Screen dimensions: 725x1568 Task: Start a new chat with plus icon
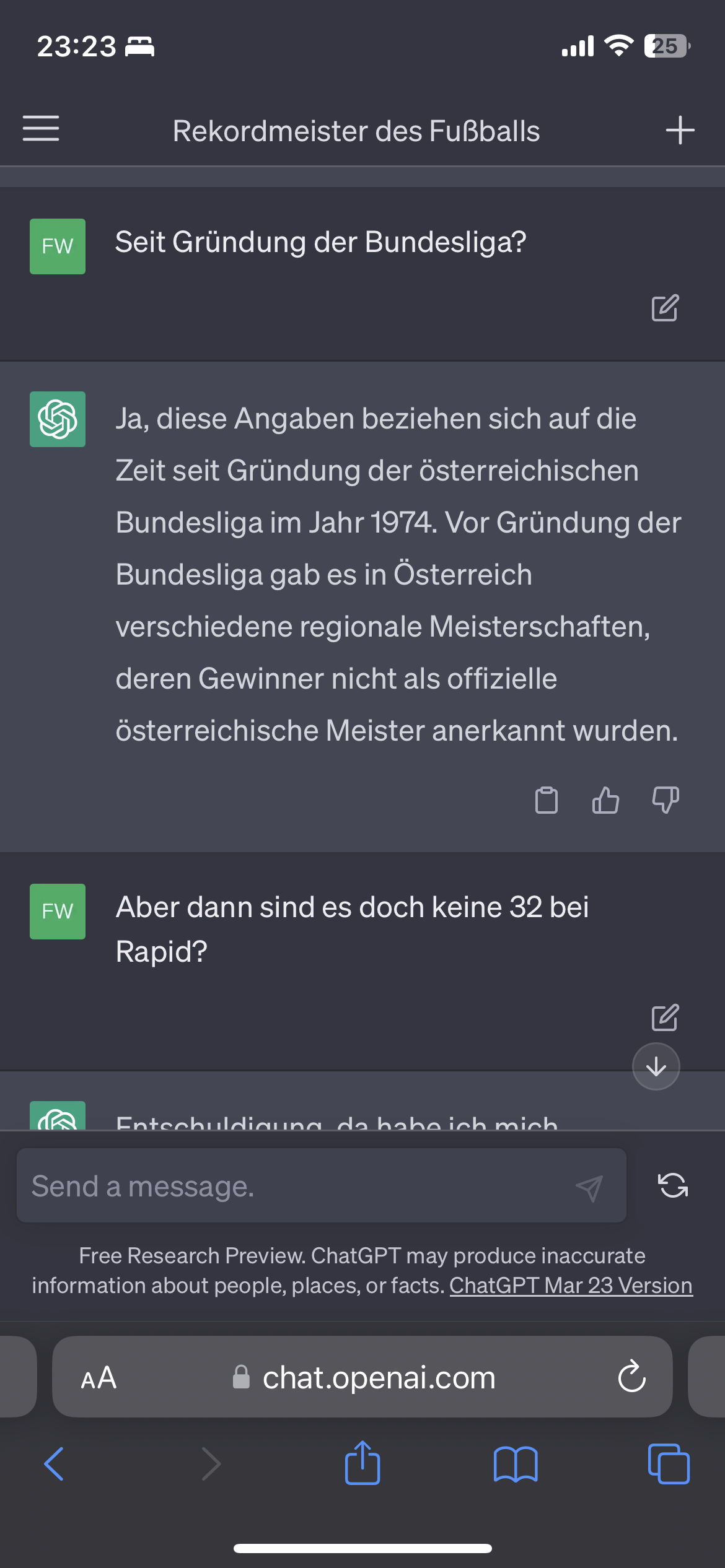pyautogui.click(x=680, y=130)
